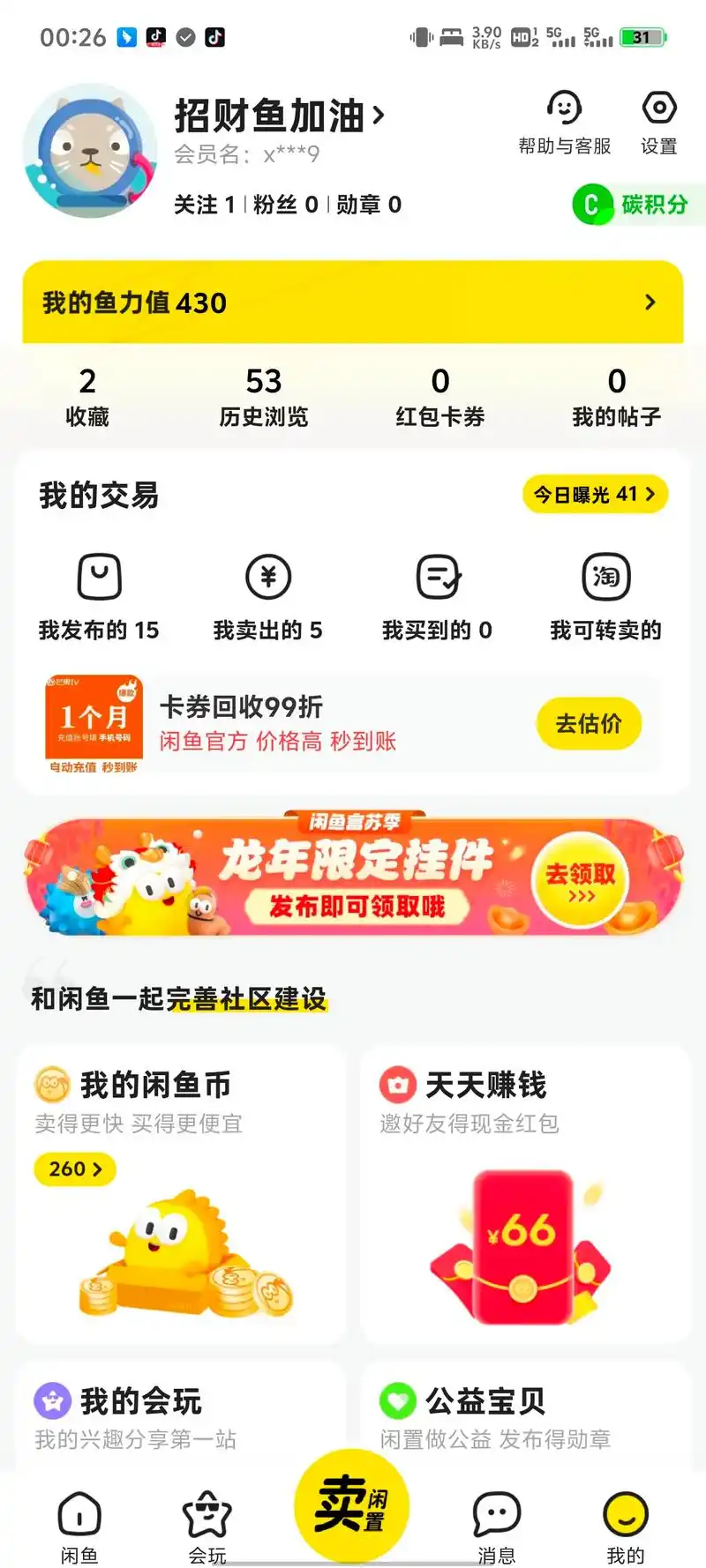Expand 今日曝光 41 exposure details
The height and width of the screenshot is (1568, 706).
tap(595, 494)
